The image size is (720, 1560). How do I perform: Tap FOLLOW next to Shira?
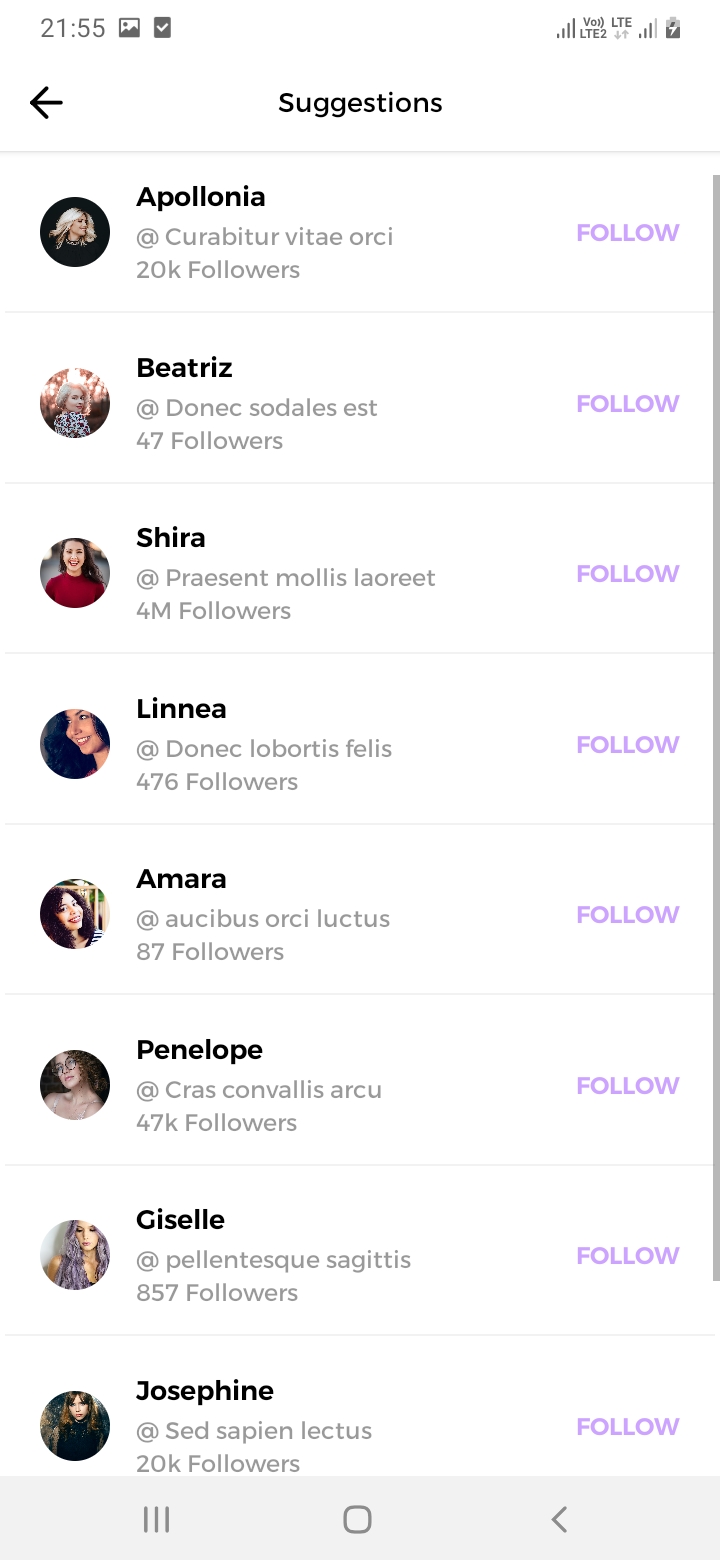(627, 574)
